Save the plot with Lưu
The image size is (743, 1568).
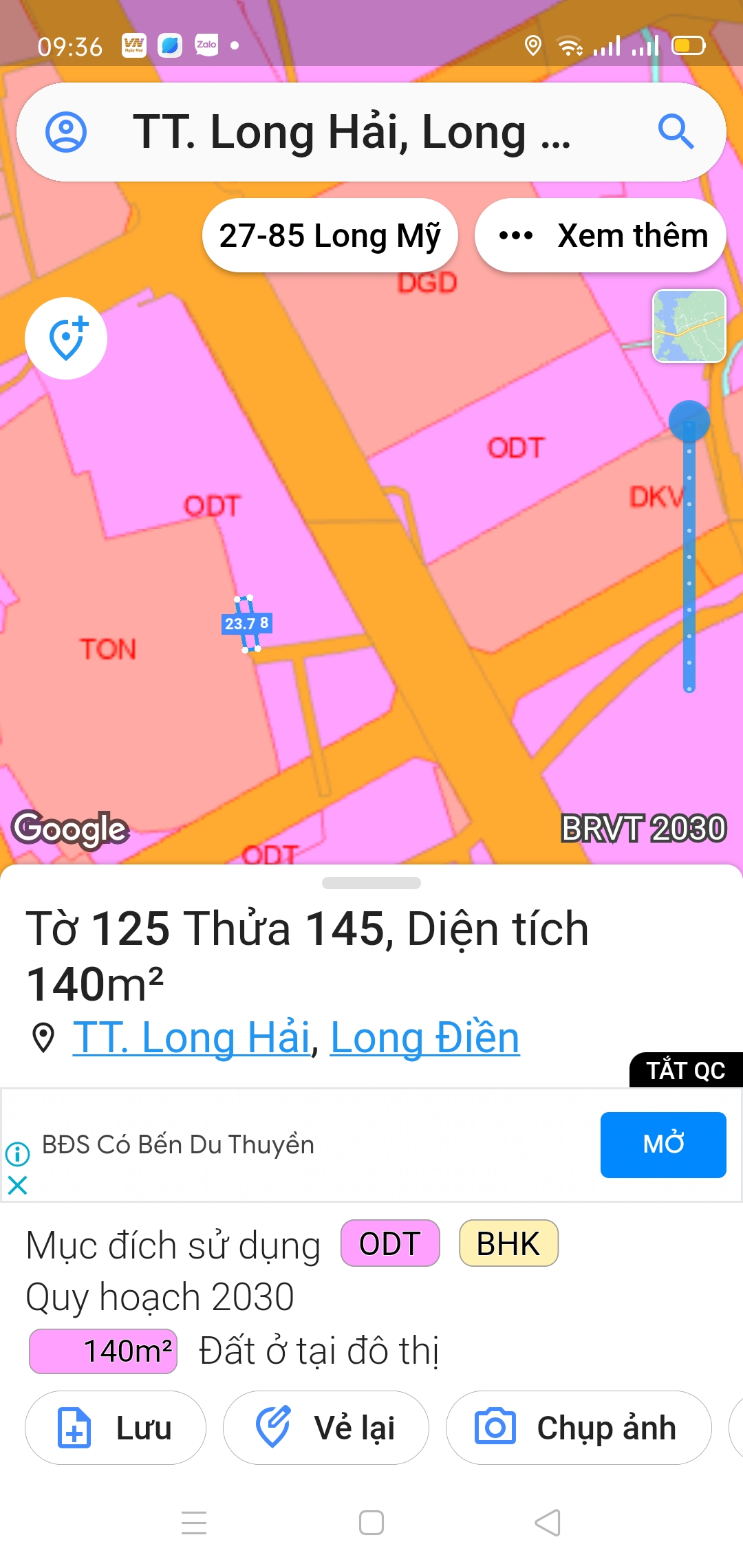click(x=116, y=1428)
